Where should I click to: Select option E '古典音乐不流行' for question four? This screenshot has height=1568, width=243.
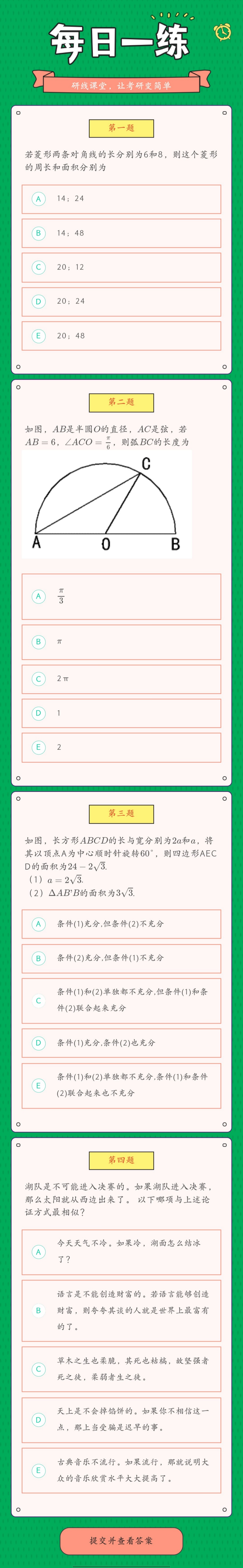point(121,1470)
